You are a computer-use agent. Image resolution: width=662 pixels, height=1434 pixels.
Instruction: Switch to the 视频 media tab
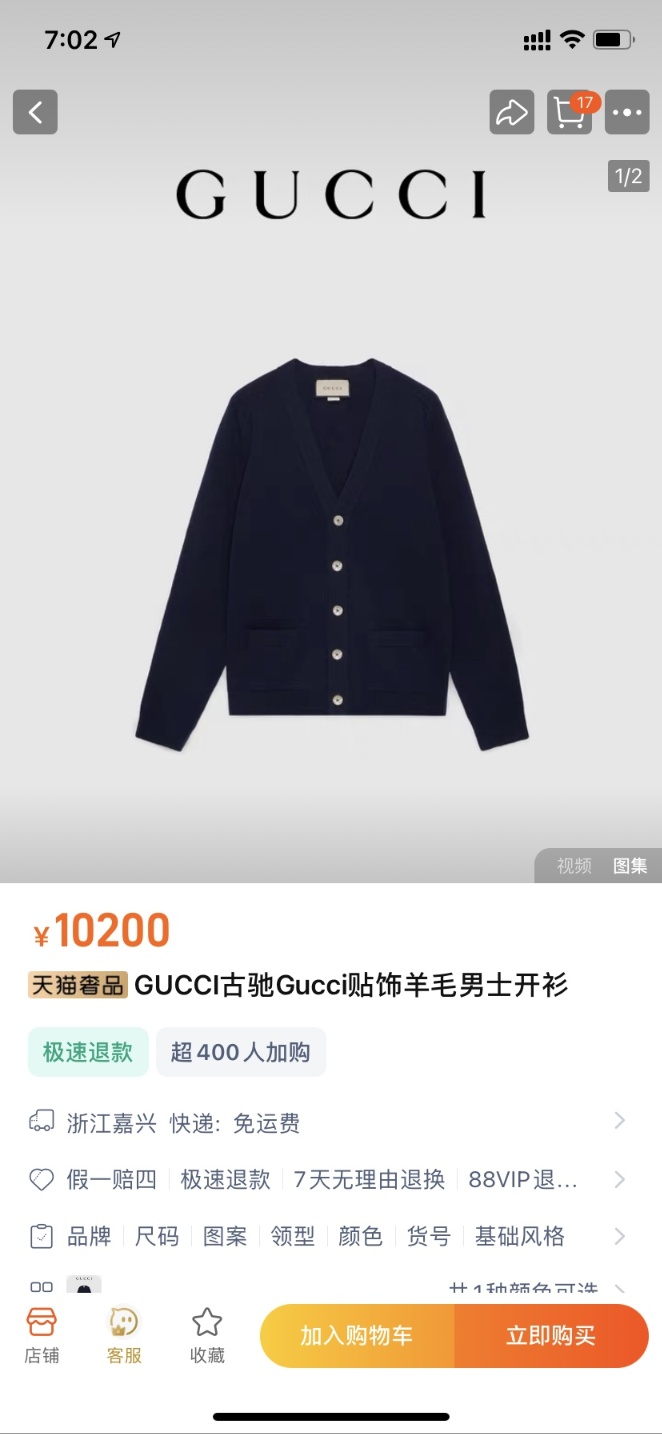(574, 866)
